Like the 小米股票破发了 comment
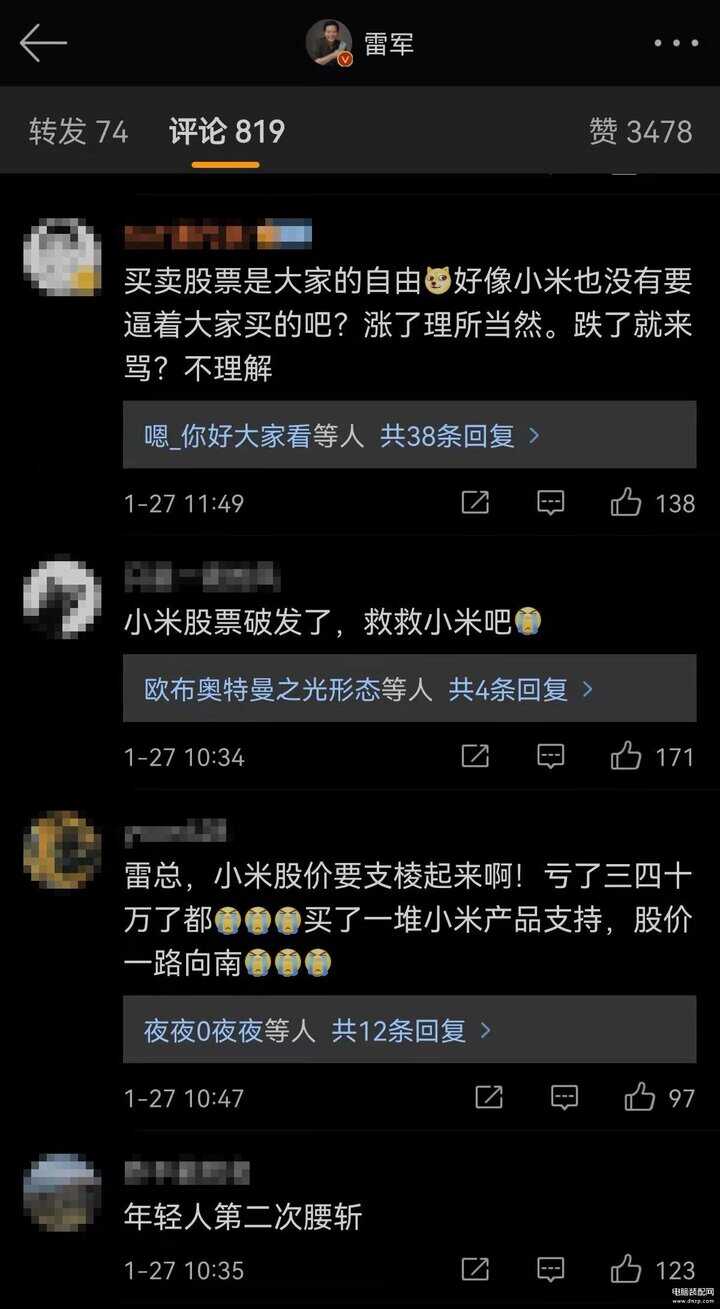The height and width of the screenshot is (1309, 720). coord(627,757)
